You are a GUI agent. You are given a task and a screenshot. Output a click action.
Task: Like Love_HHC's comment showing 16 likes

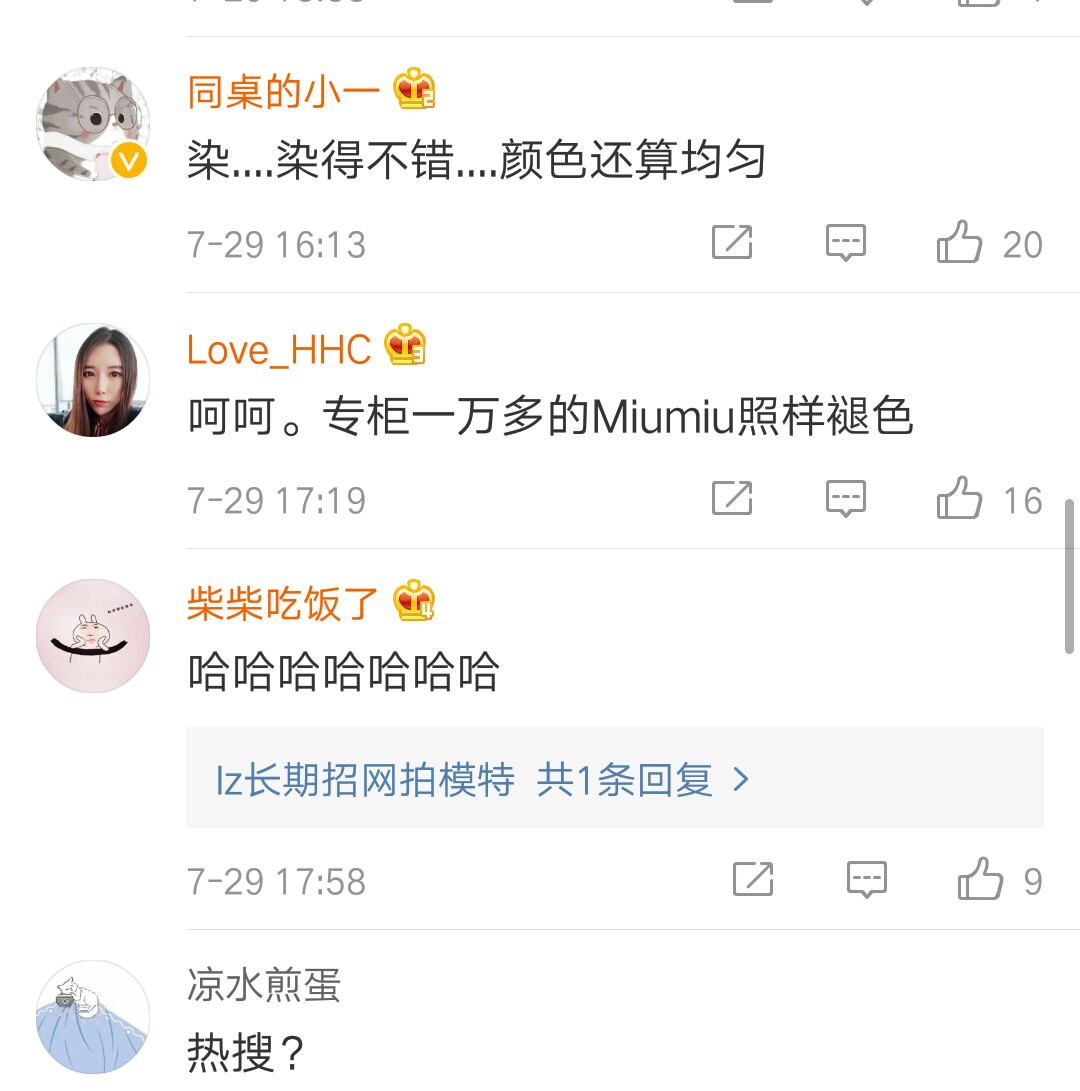pyautogui.click(x=961, y=499)
